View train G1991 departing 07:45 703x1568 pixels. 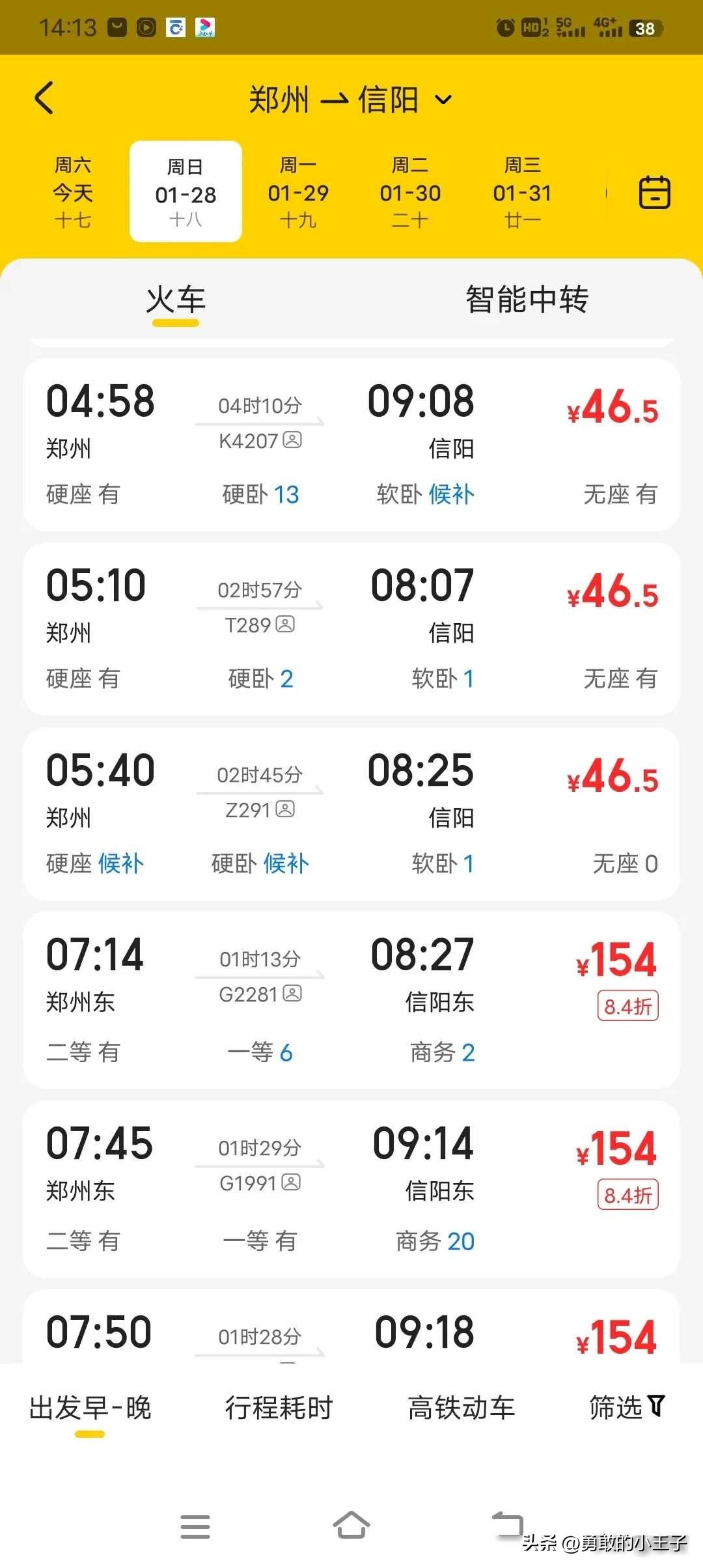coord(351,1188)
